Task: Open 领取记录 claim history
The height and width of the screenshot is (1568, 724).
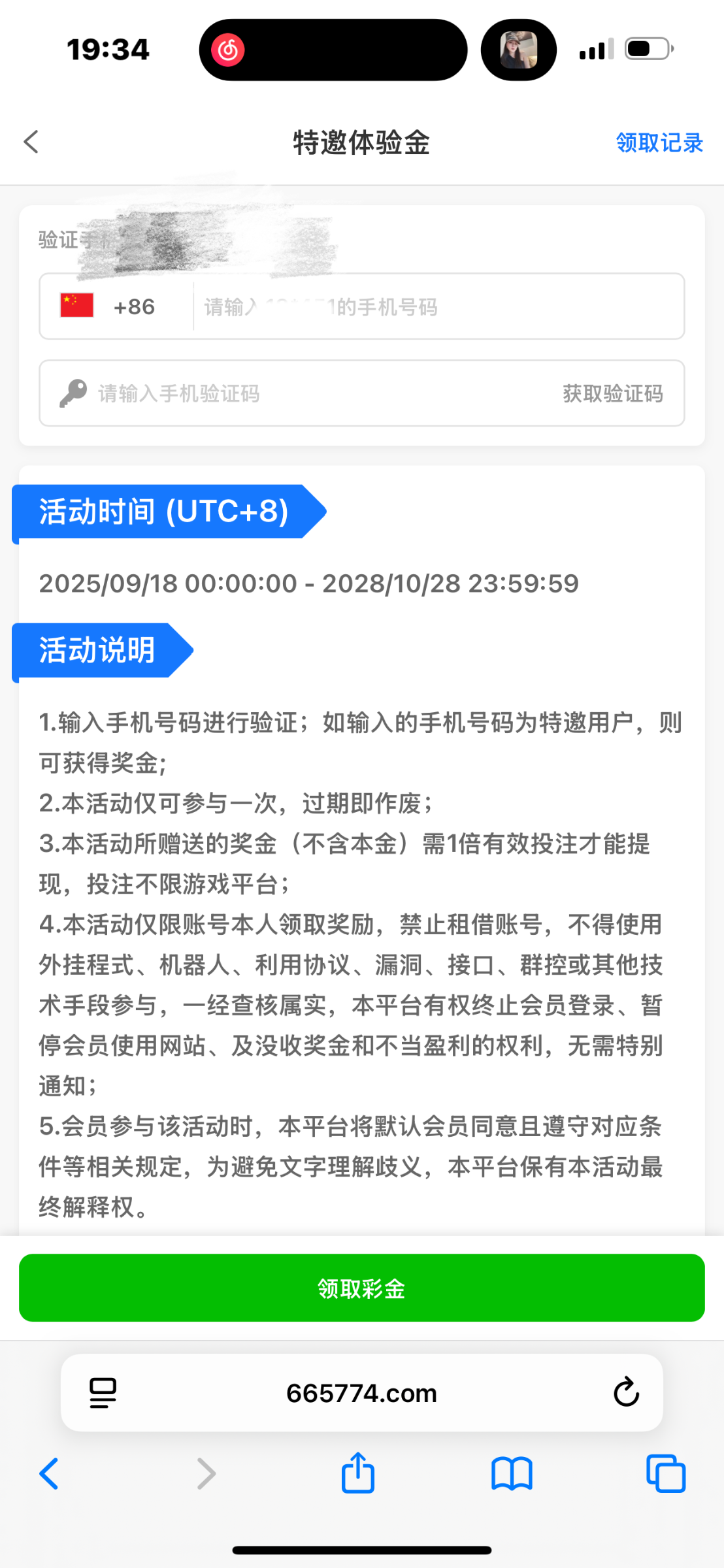Action: click(x=659, y=142)
